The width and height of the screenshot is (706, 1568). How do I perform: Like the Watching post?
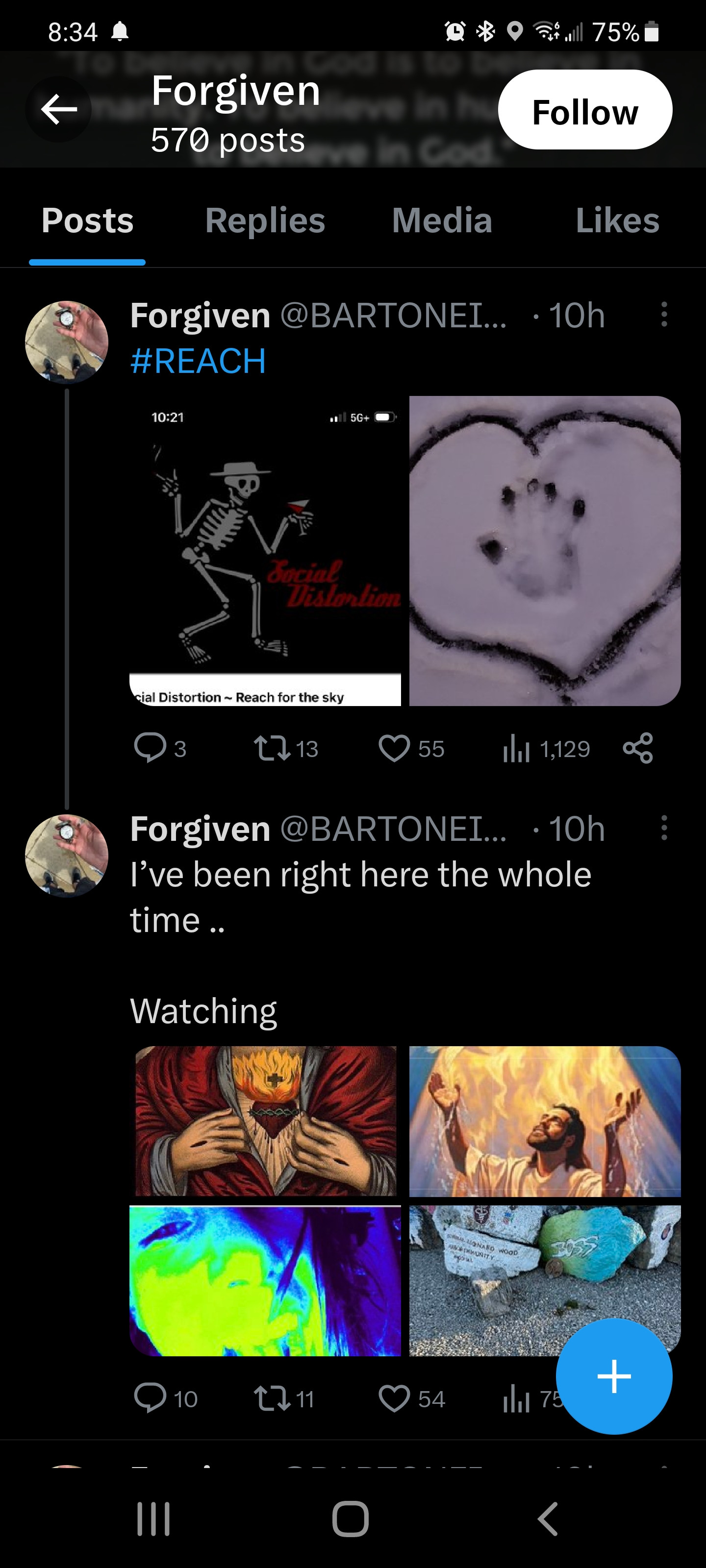tap(394, 1398)
